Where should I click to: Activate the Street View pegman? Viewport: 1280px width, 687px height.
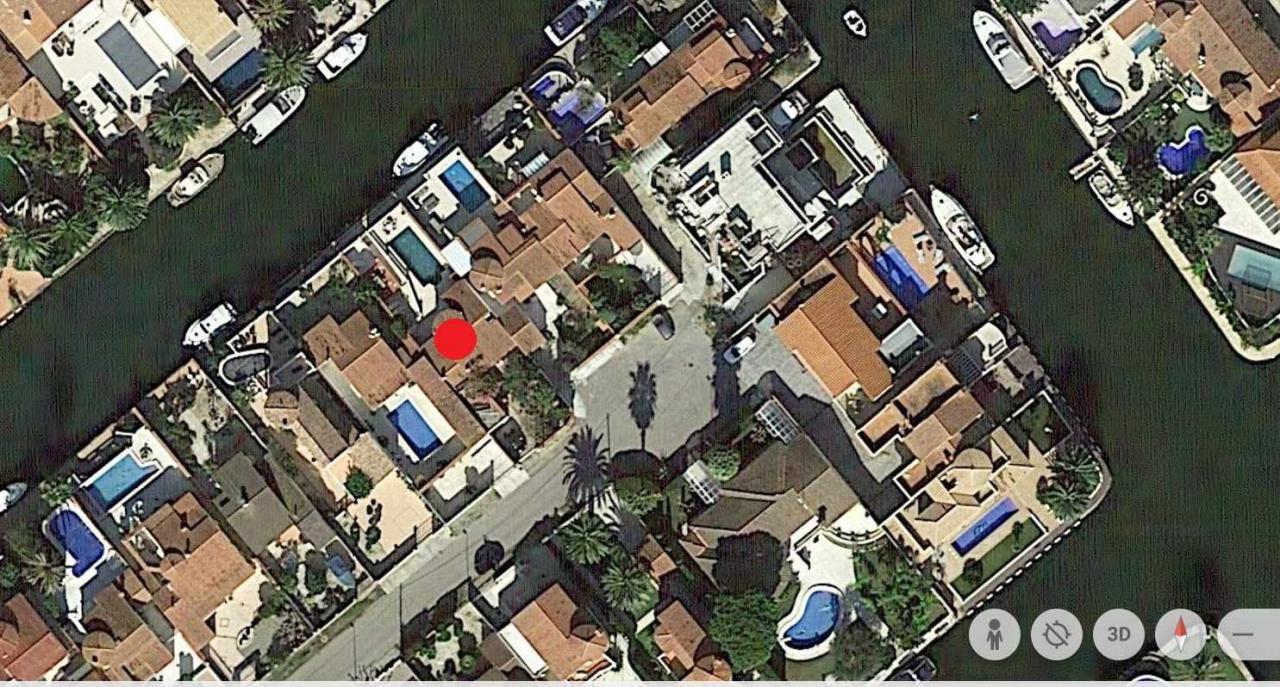coord(994,634)
